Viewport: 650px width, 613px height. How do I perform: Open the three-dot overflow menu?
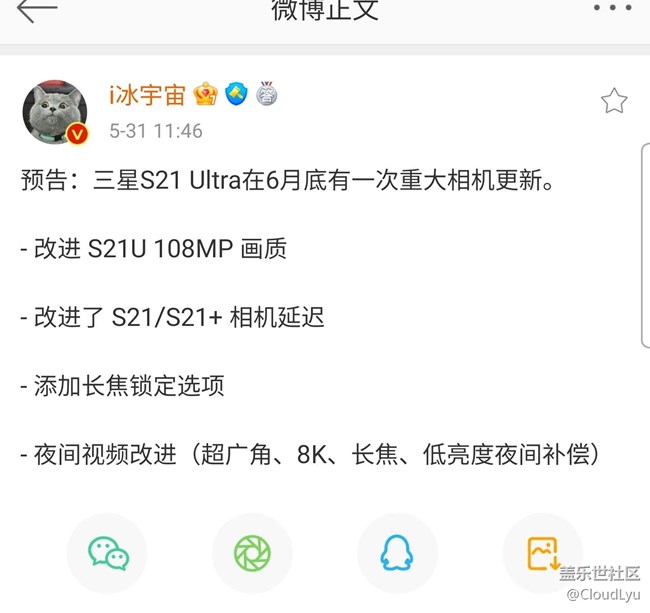(612, 8)
